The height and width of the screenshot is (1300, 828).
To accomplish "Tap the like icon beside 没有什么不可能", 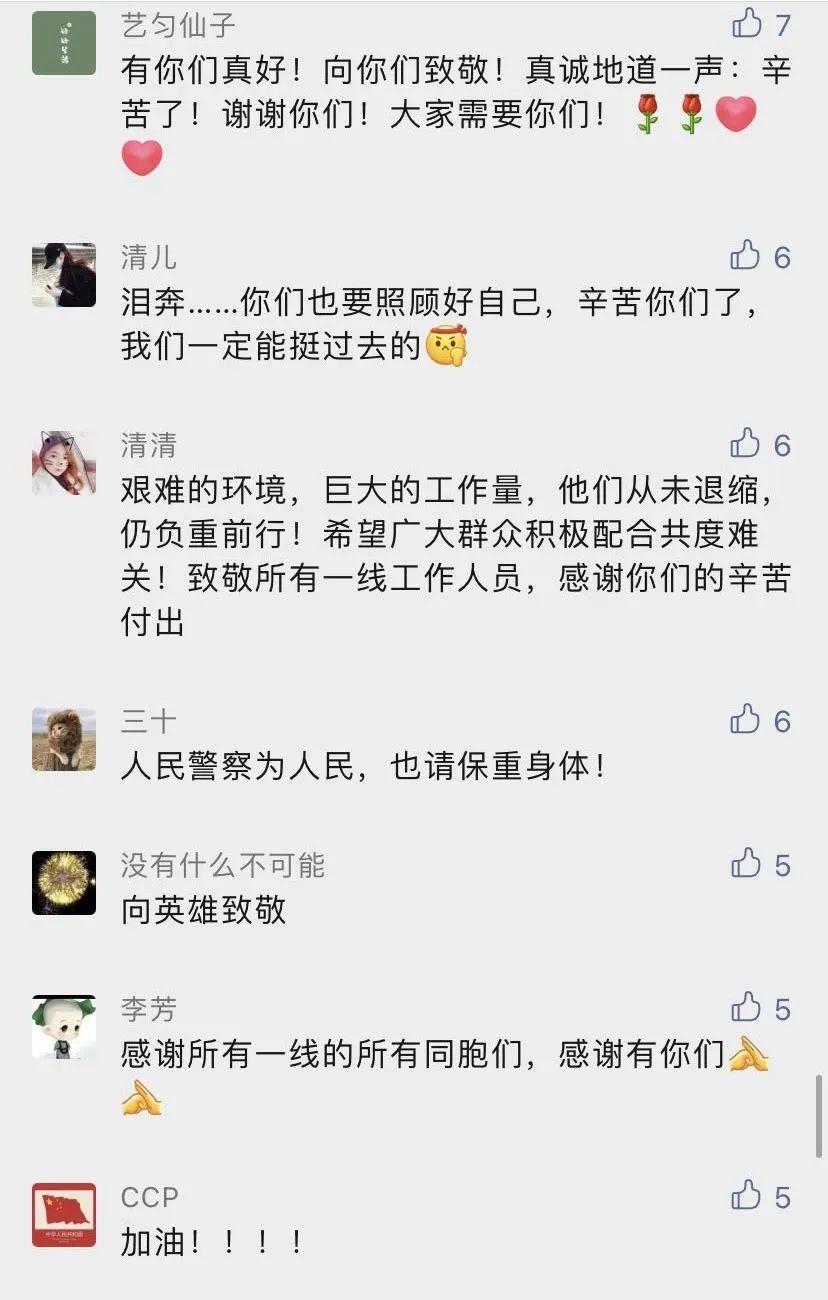I will [744, 866].
